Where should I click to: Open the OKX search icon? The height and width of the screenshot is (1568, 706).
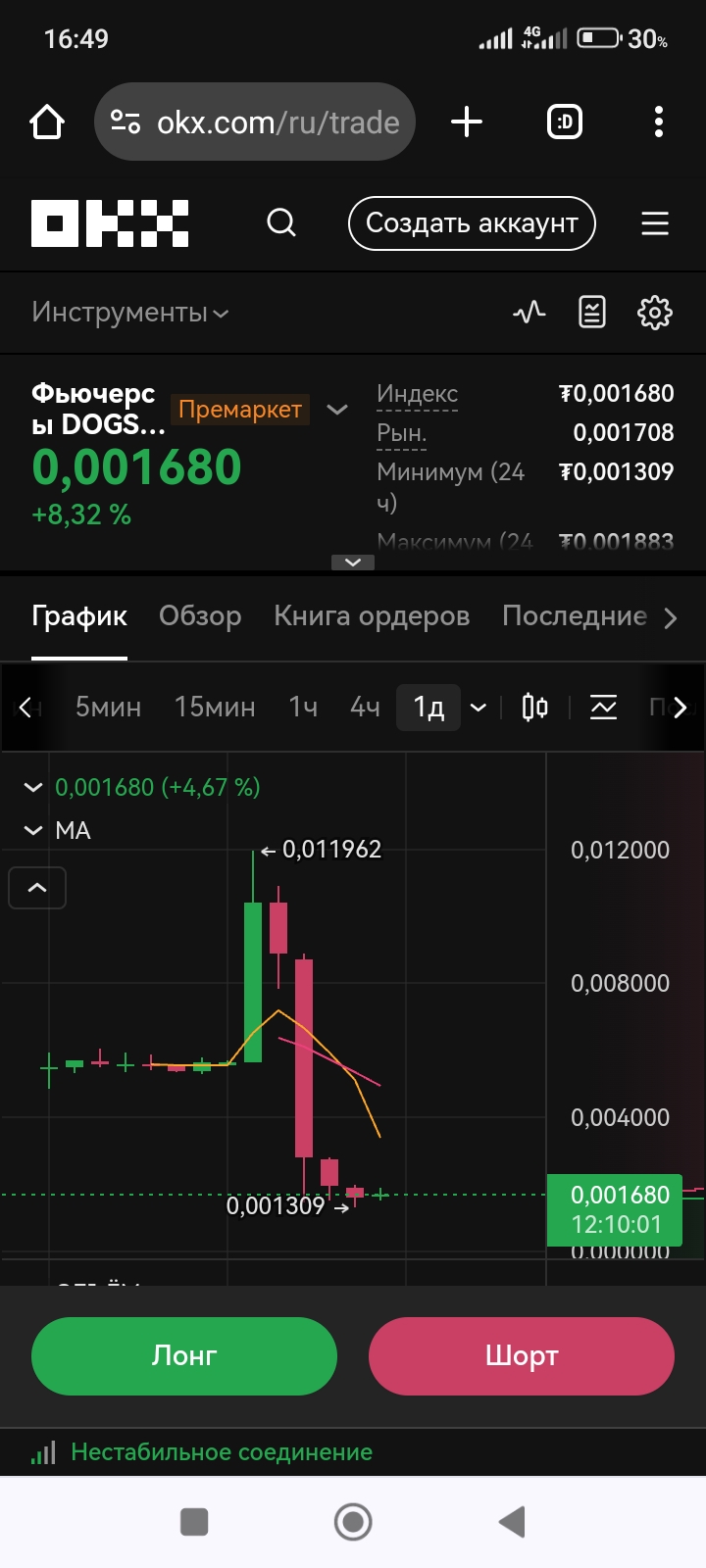tap(281, 223)
